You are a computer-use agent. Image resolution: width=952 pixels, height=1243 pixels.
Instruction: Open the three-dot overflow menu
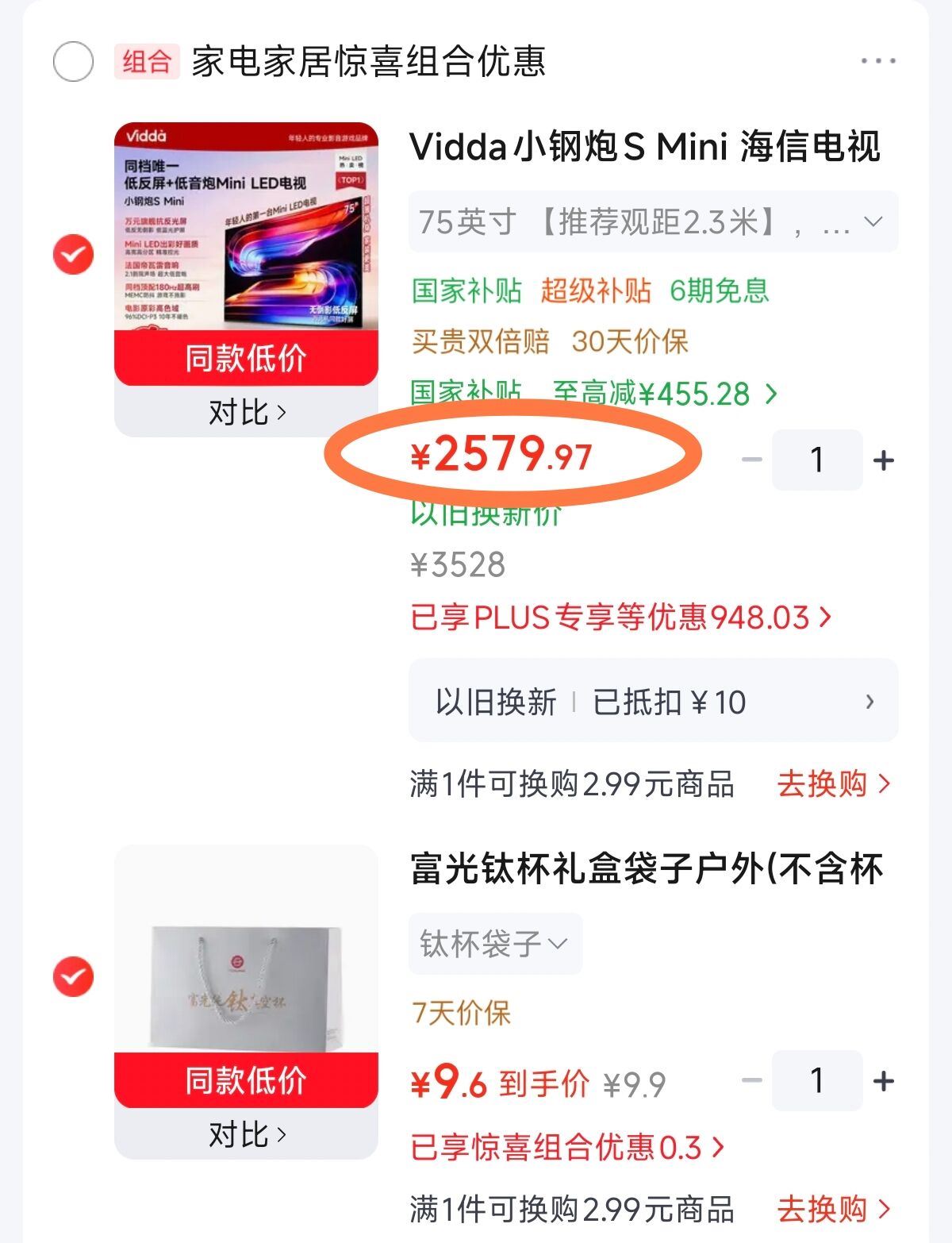tap(878, 61)
